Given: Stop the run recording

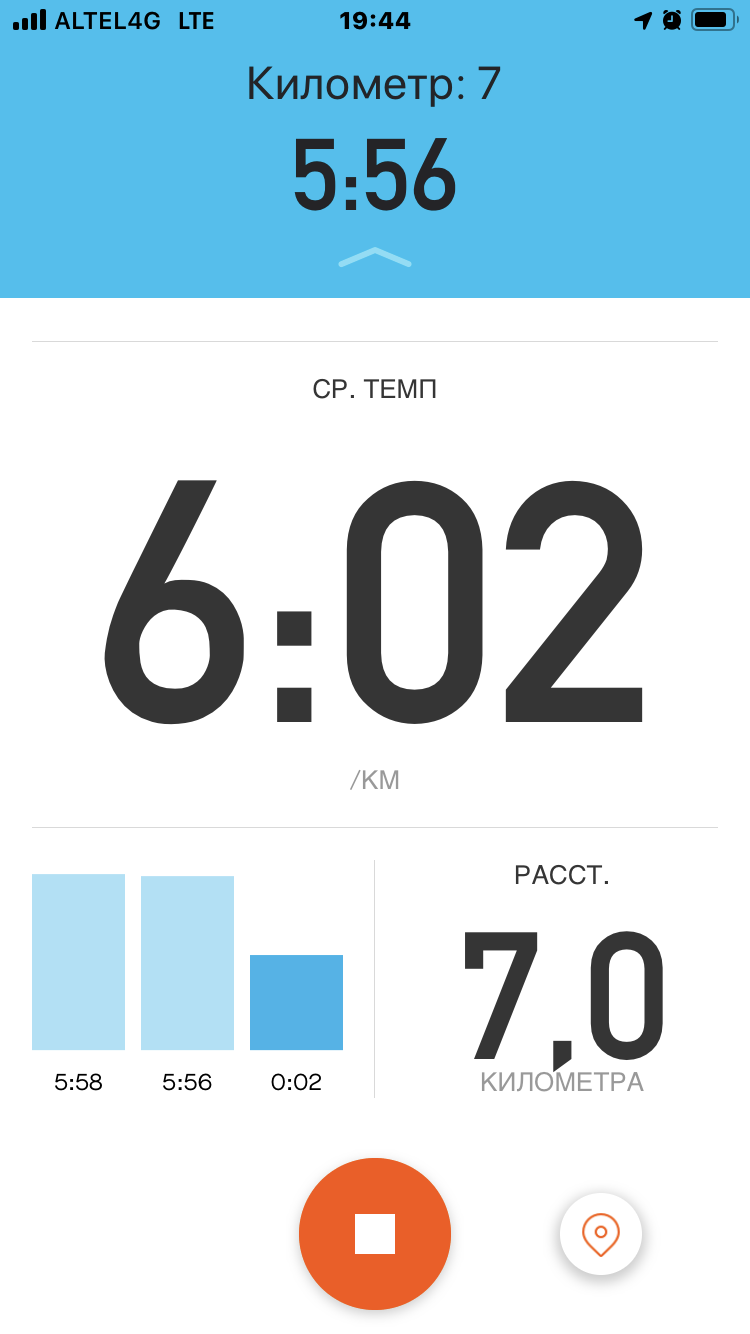Looking at the screenshot, I should [375, 1233].
